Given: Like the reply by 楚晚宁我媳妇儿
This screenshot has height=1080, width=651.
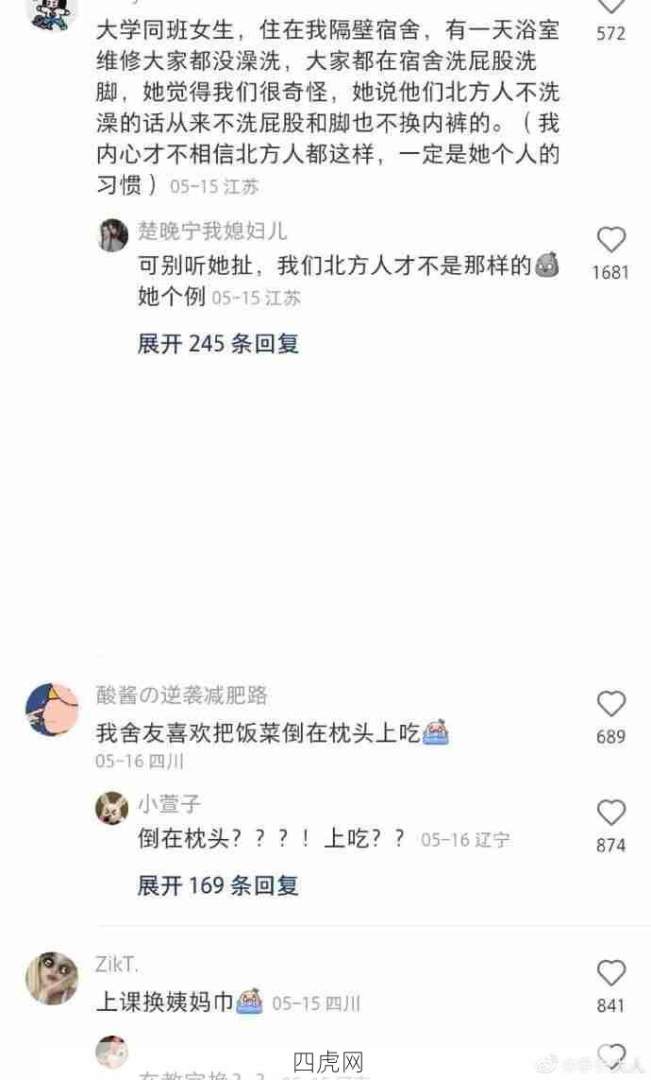Looking at the screenshot, I should click(x=610, y=241).
